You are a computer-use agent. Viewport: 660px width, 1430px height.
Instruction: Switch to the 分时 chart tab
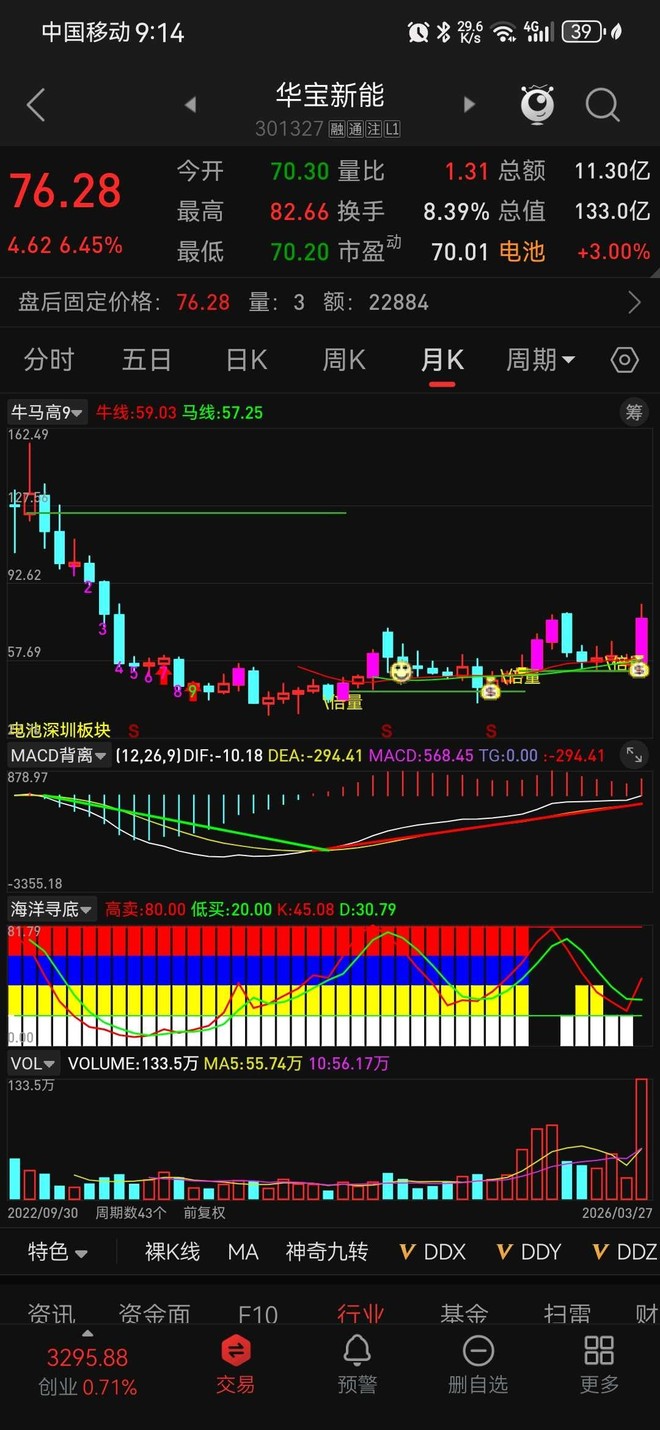(x=49, y=360)
